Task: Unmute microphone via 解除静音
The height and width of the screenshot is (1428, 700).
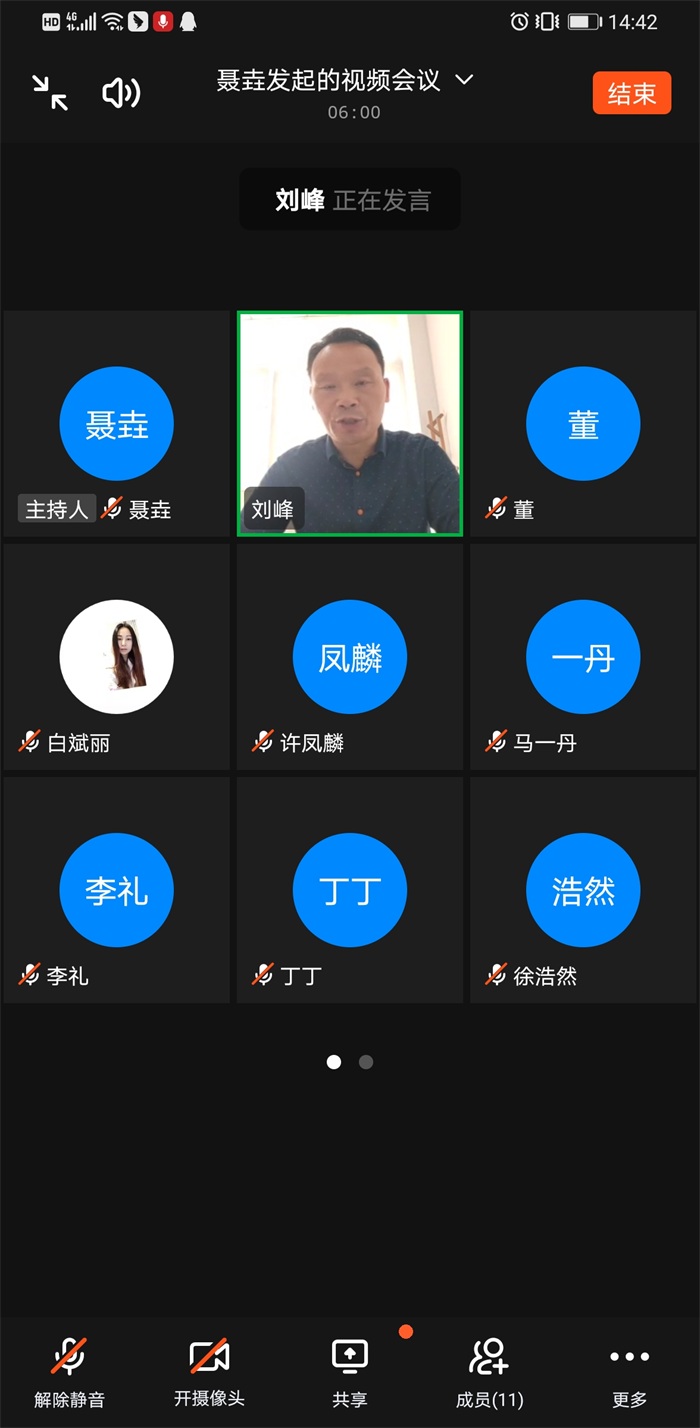Action: click(x=69, y=1372)
